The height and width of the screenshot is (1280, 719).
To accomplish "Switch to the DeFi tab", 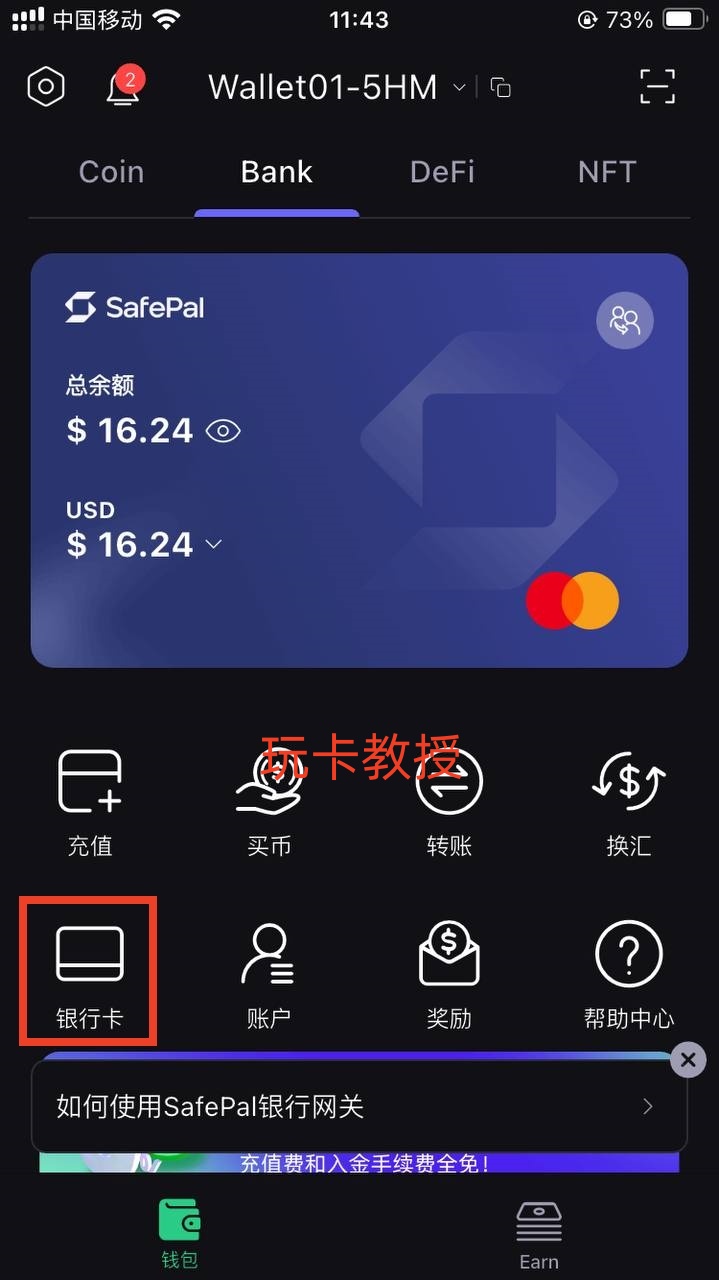I will [x=442, y=172].
